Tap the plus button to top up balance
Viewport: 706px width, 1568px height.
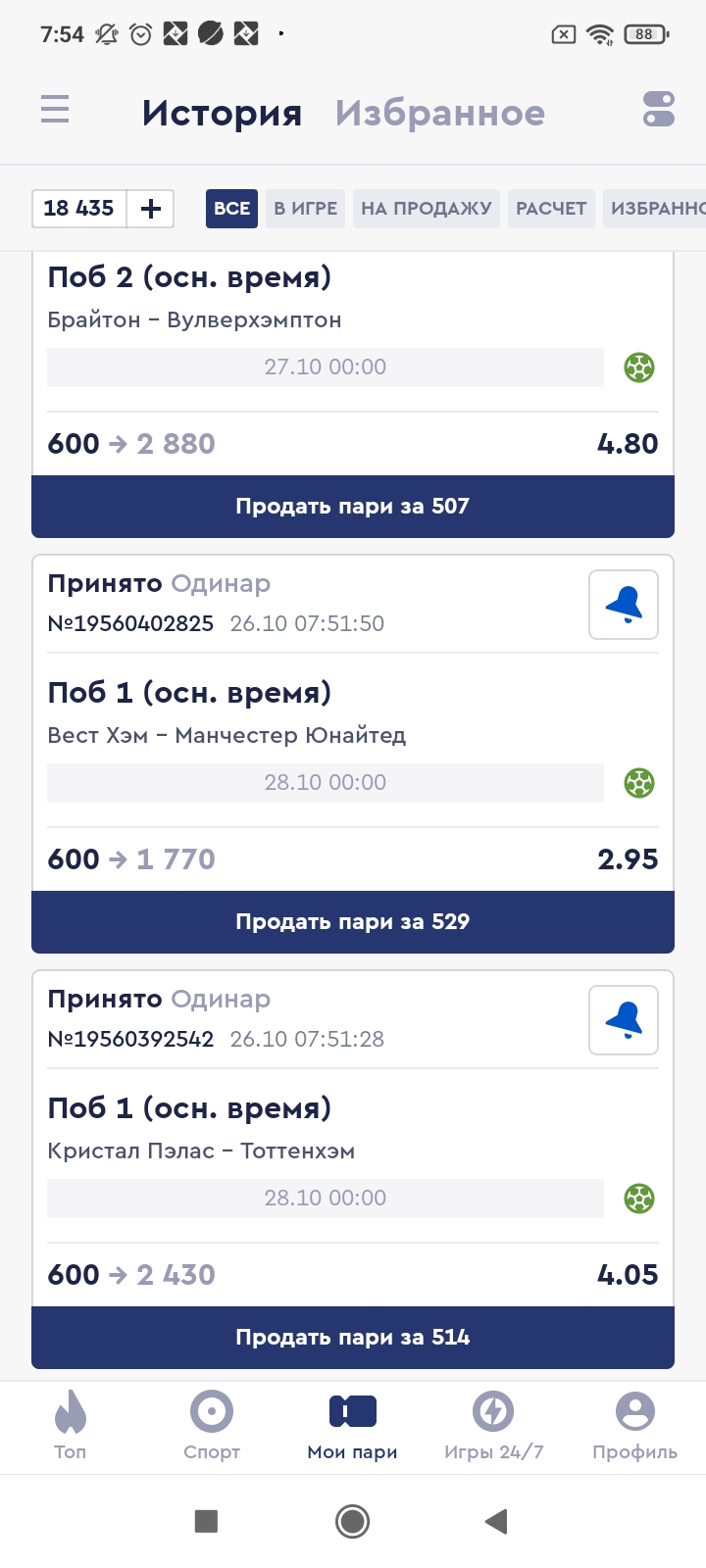(151, 209)
